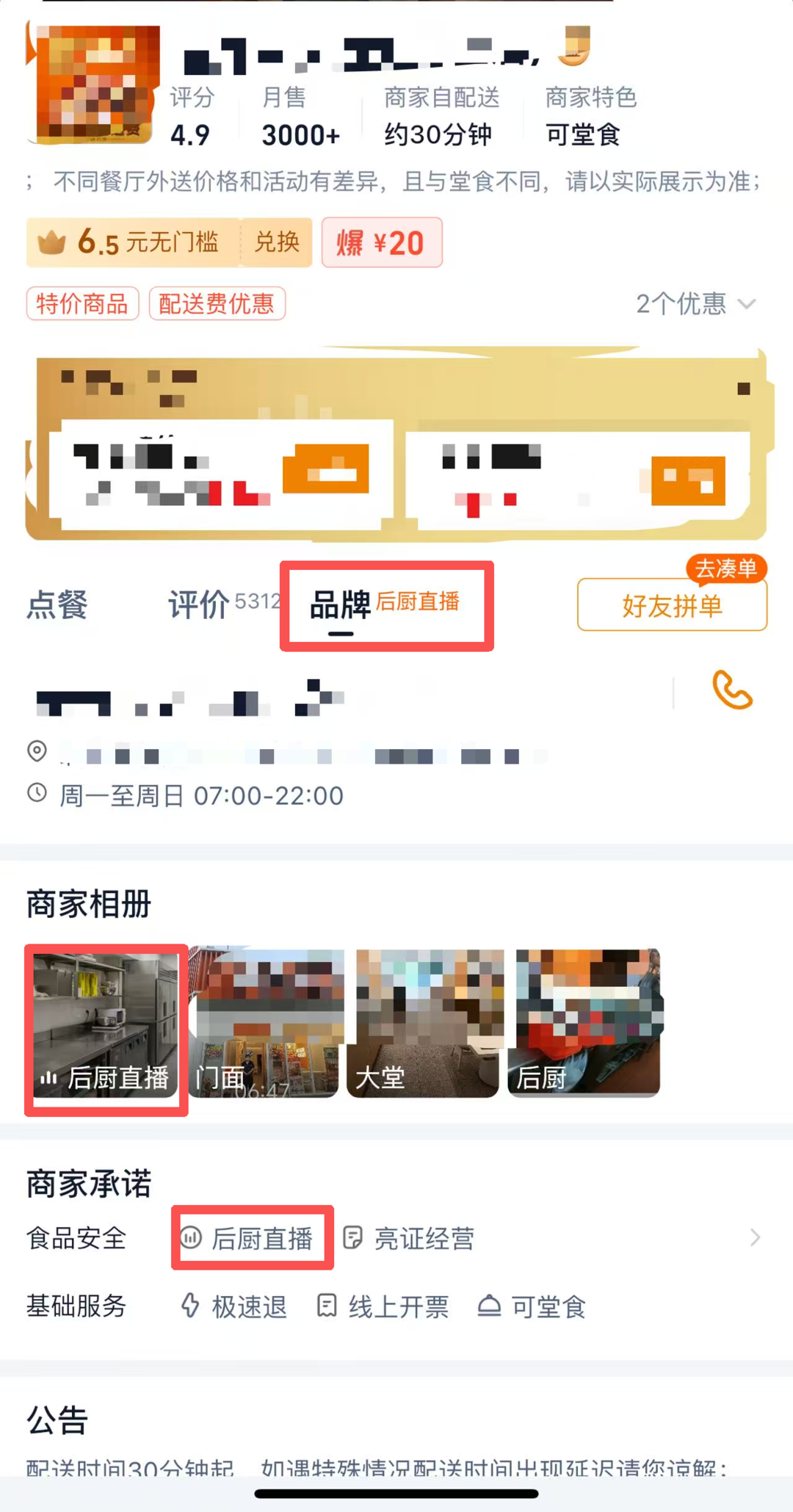Switch to the 点餐 tab
793x1512 pixels.
coord(57,606)
